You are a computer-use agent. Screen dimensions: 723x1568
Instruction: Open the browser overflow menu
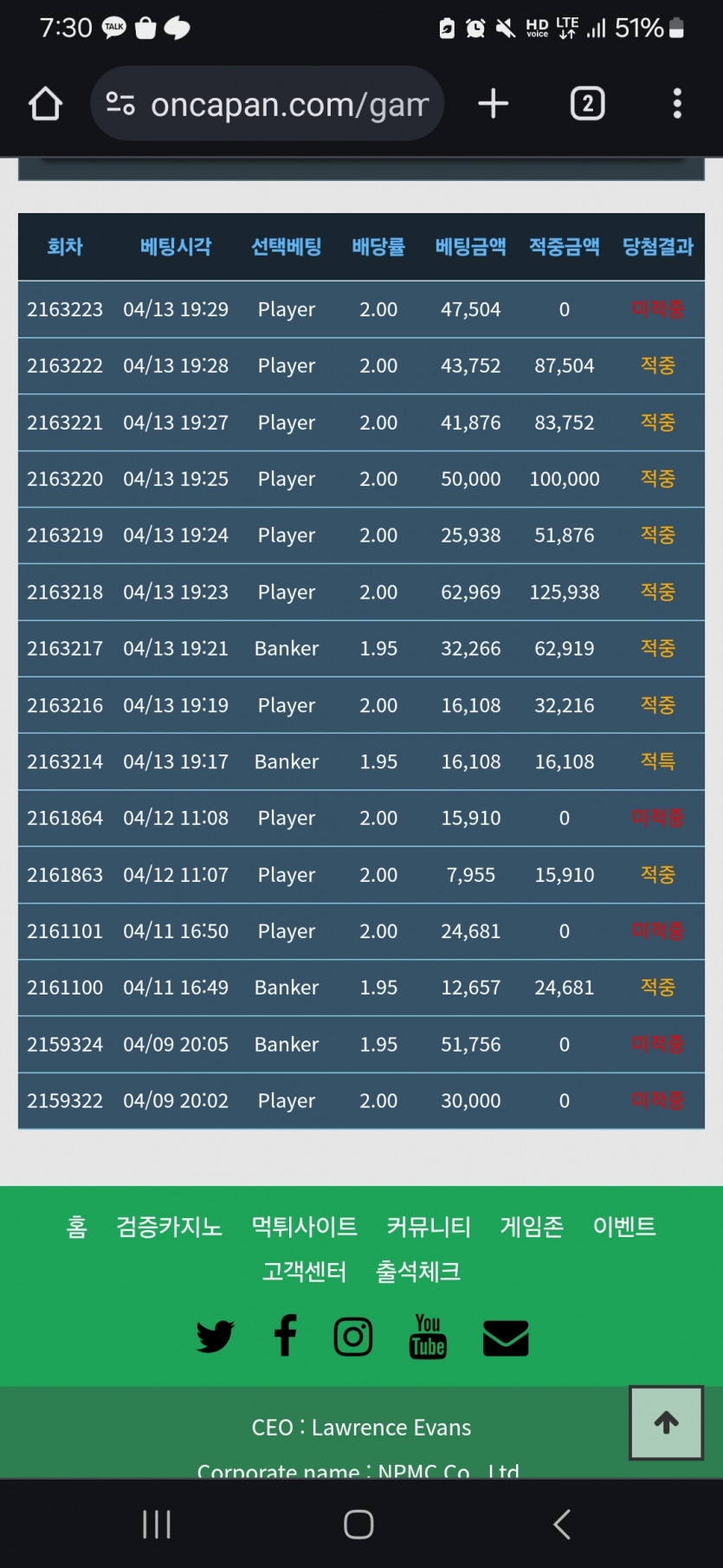[677, 104]
